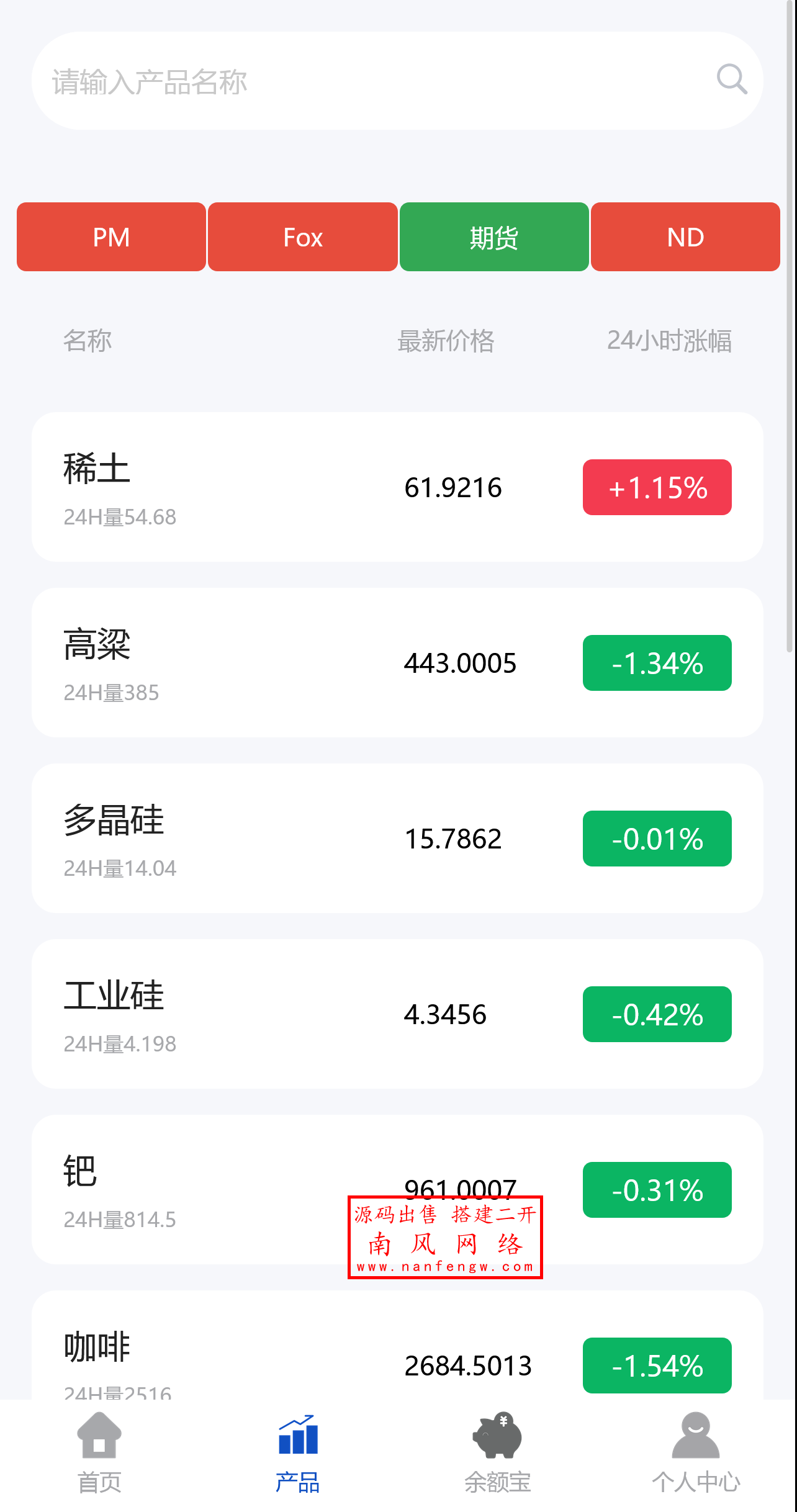
Task: Tap the -0.01% change badge for 多晶硅
Action: (x=657, y=838)
